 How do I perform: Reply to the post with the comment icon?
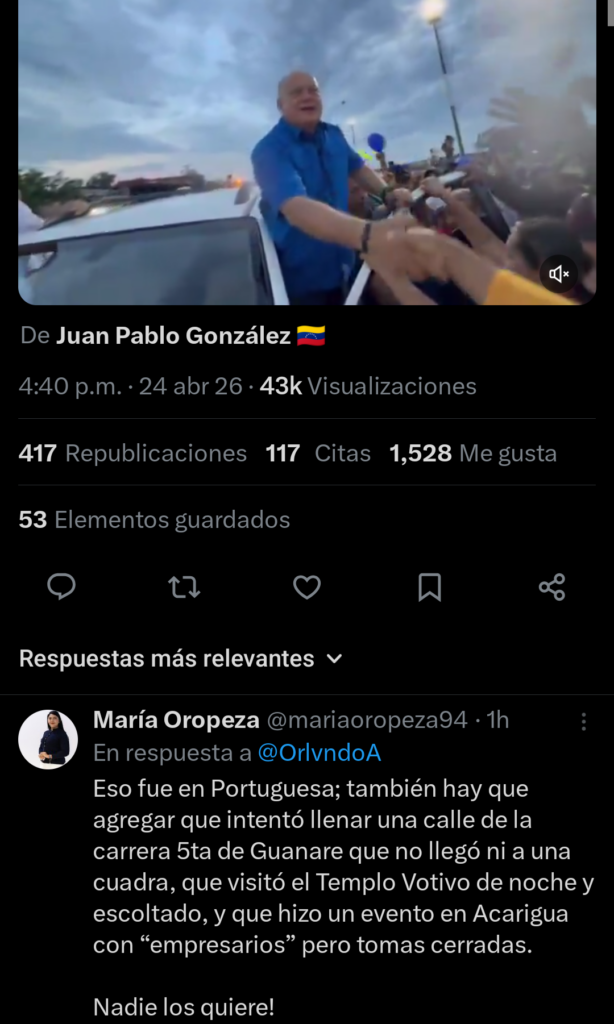coord(62,587)
